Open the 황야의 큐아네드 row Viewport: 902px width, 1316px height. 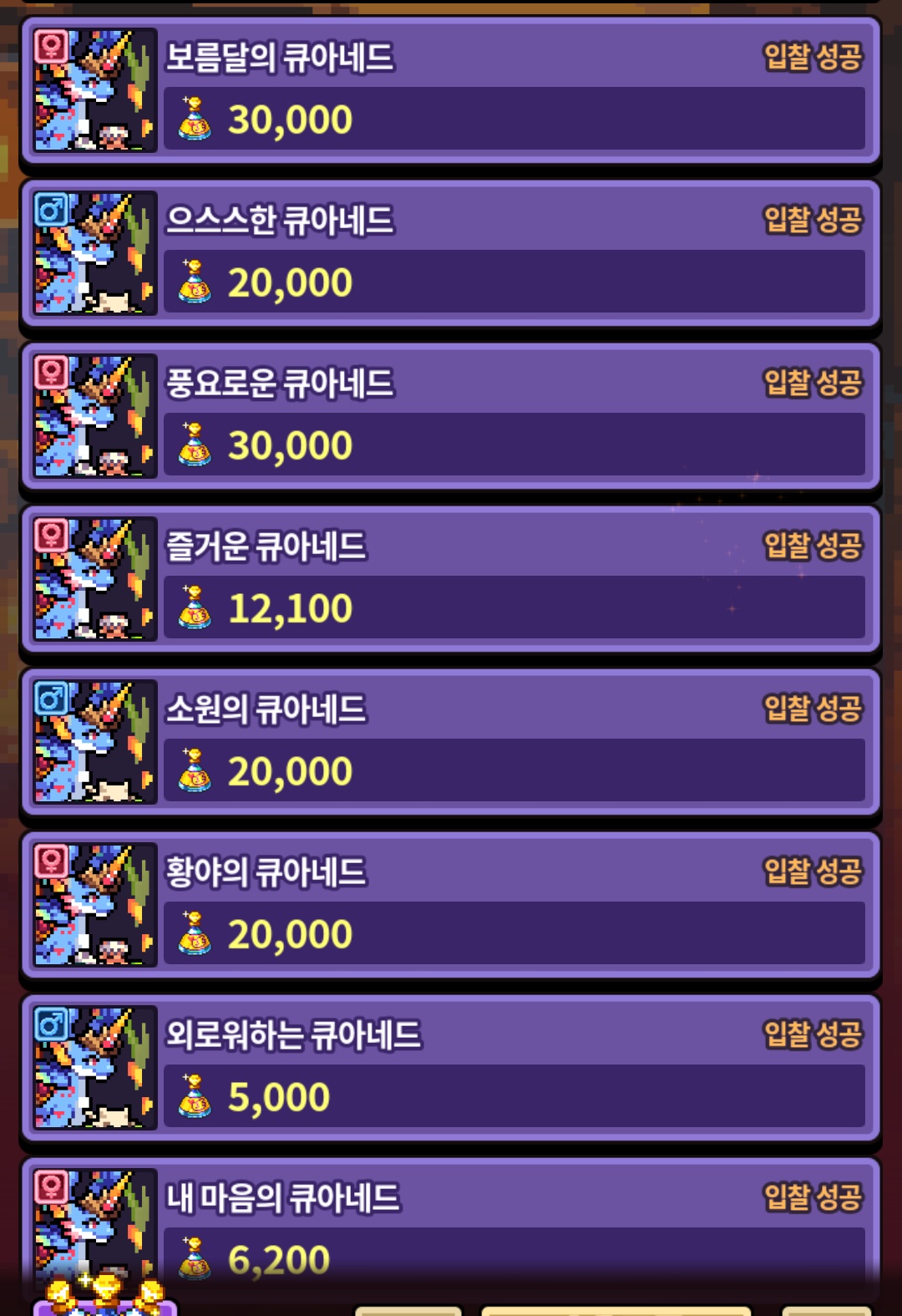click(451, 905)
